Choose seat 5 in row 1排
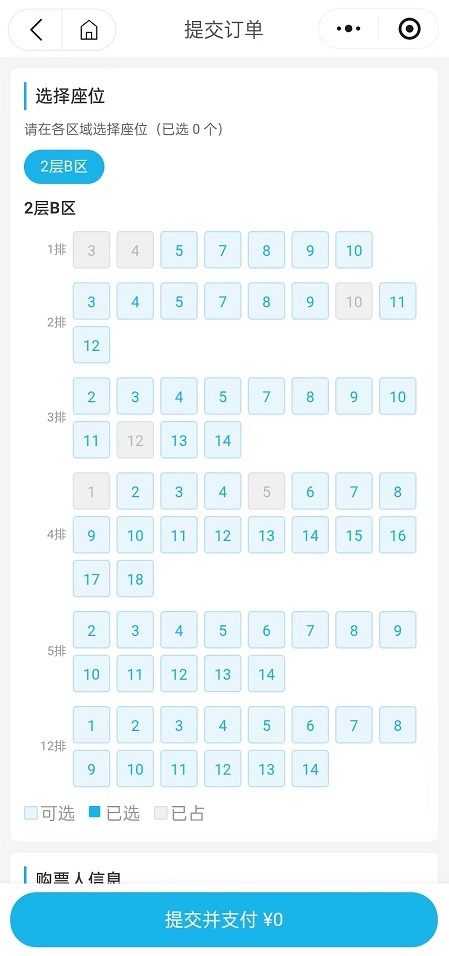Viewport: 449px width, 956px height. coord(179,250)
